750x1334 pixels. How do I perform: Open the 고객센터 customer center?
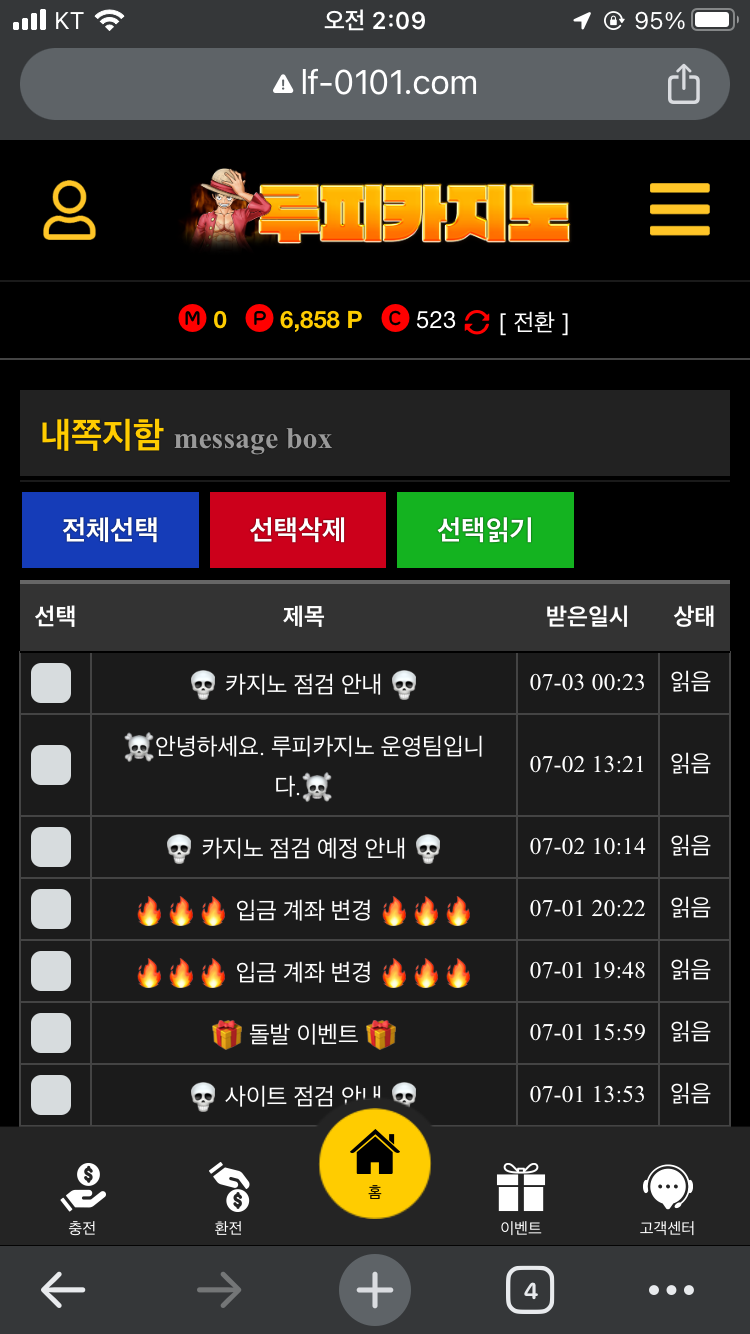coord(667,1198)
